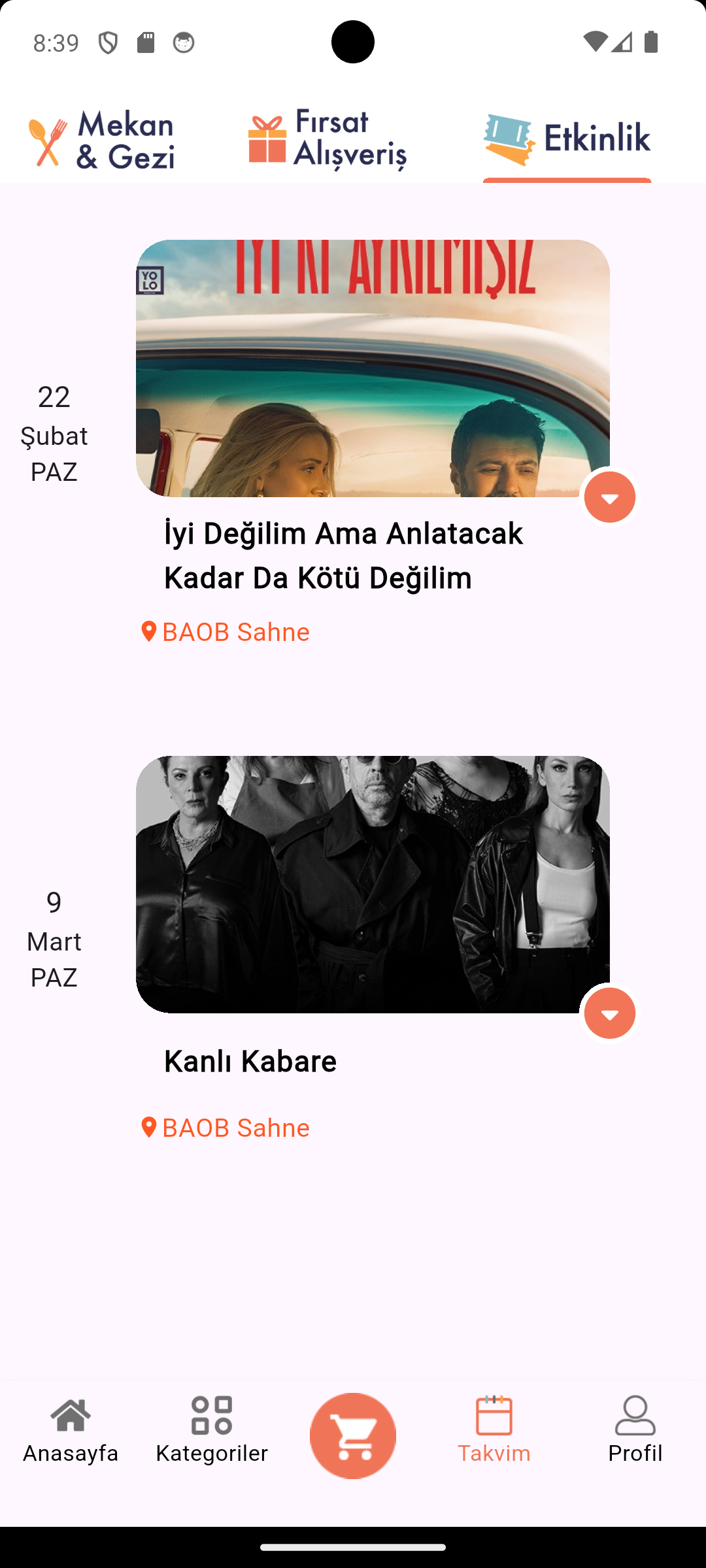Open the Profil tab

[635, 1429]
